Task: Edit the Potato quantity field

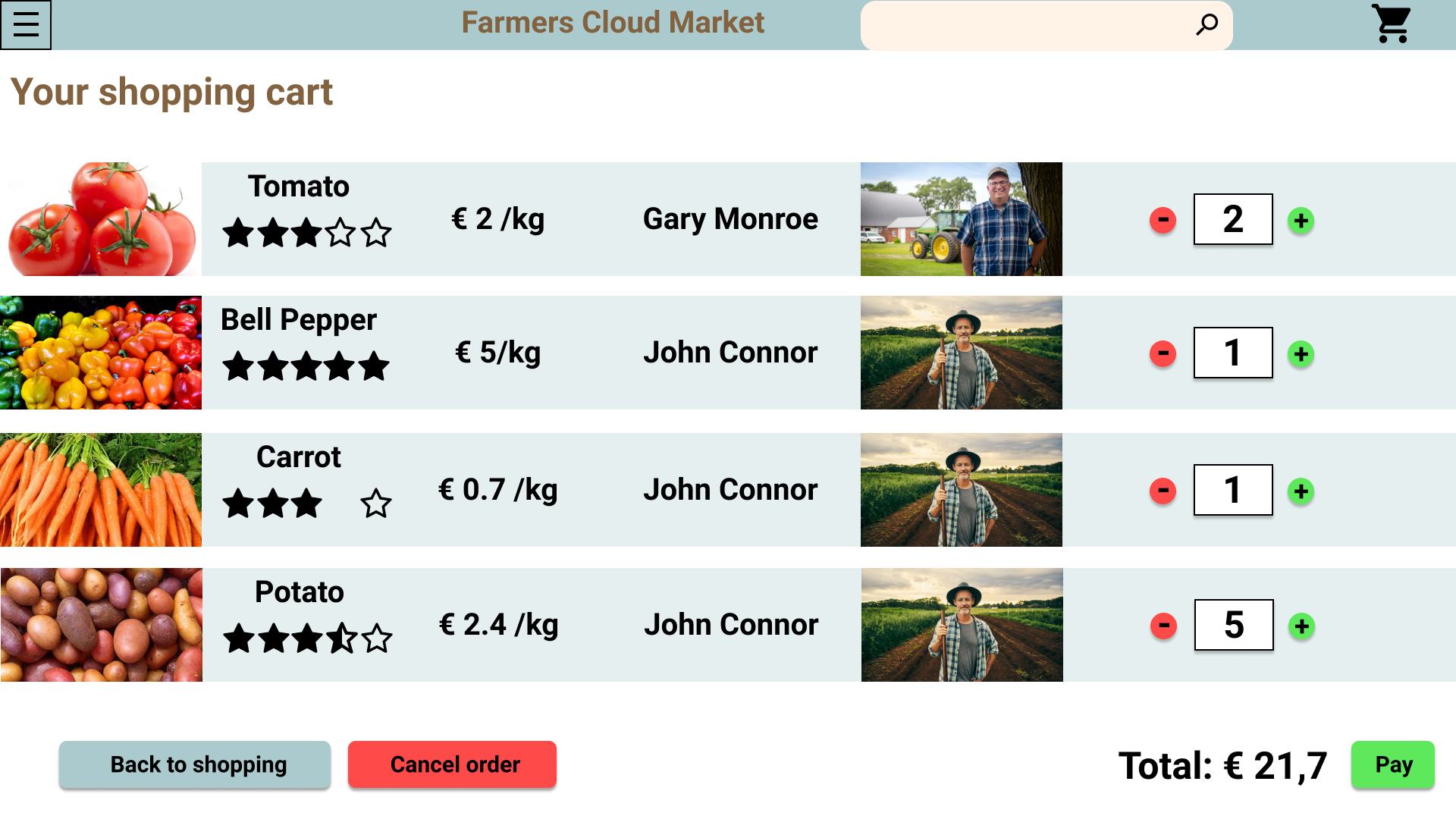Action: [1234, 625]
